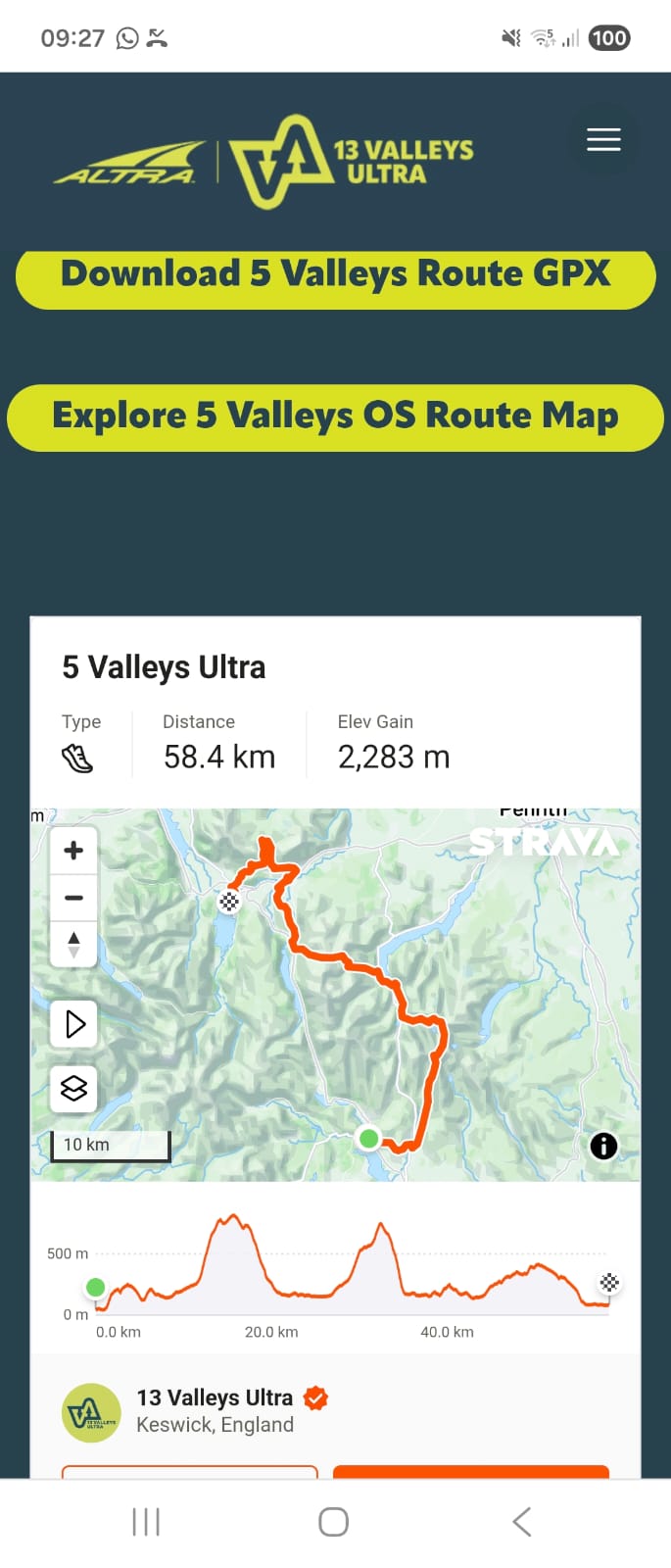Go back with system back button
The height and width of the screenshot is (1568, 671).
(x=522, y=1522)
